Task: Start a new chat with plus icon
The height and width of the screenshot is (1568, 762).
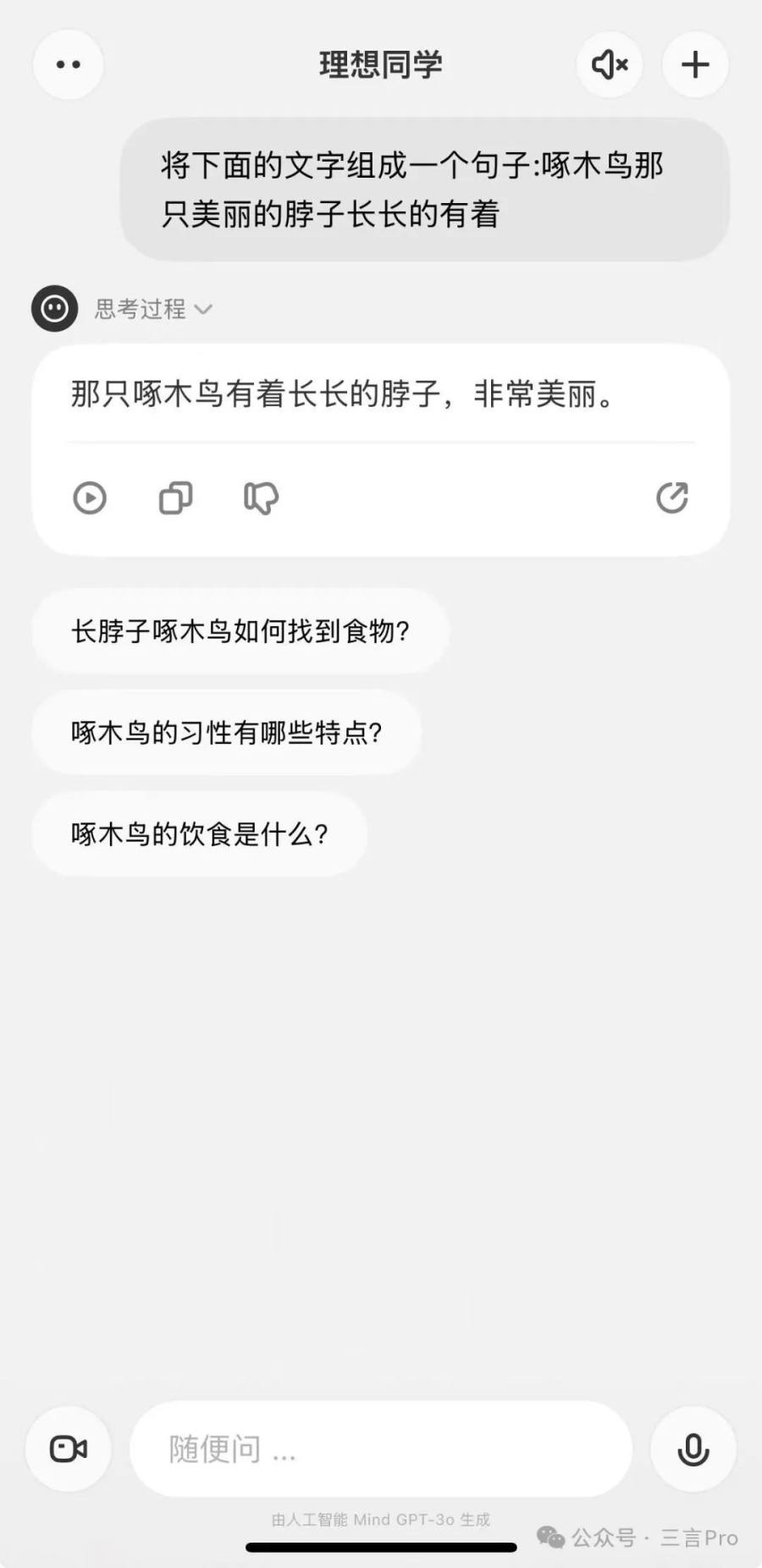Action: (x=695, y=64)
